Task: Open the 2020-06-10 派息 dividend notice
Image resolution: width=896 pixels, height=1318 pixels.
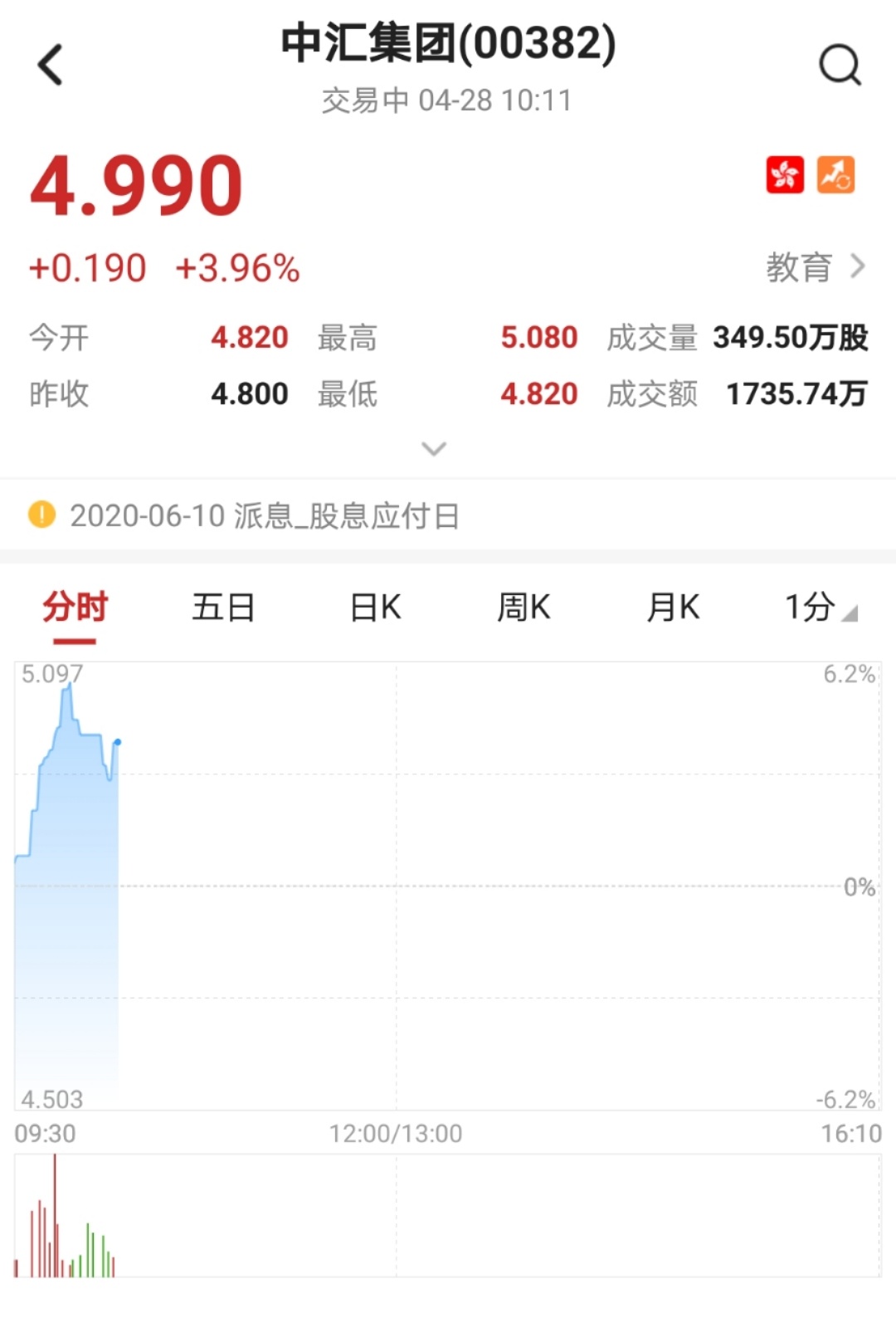Action: (x=264, y=515)
